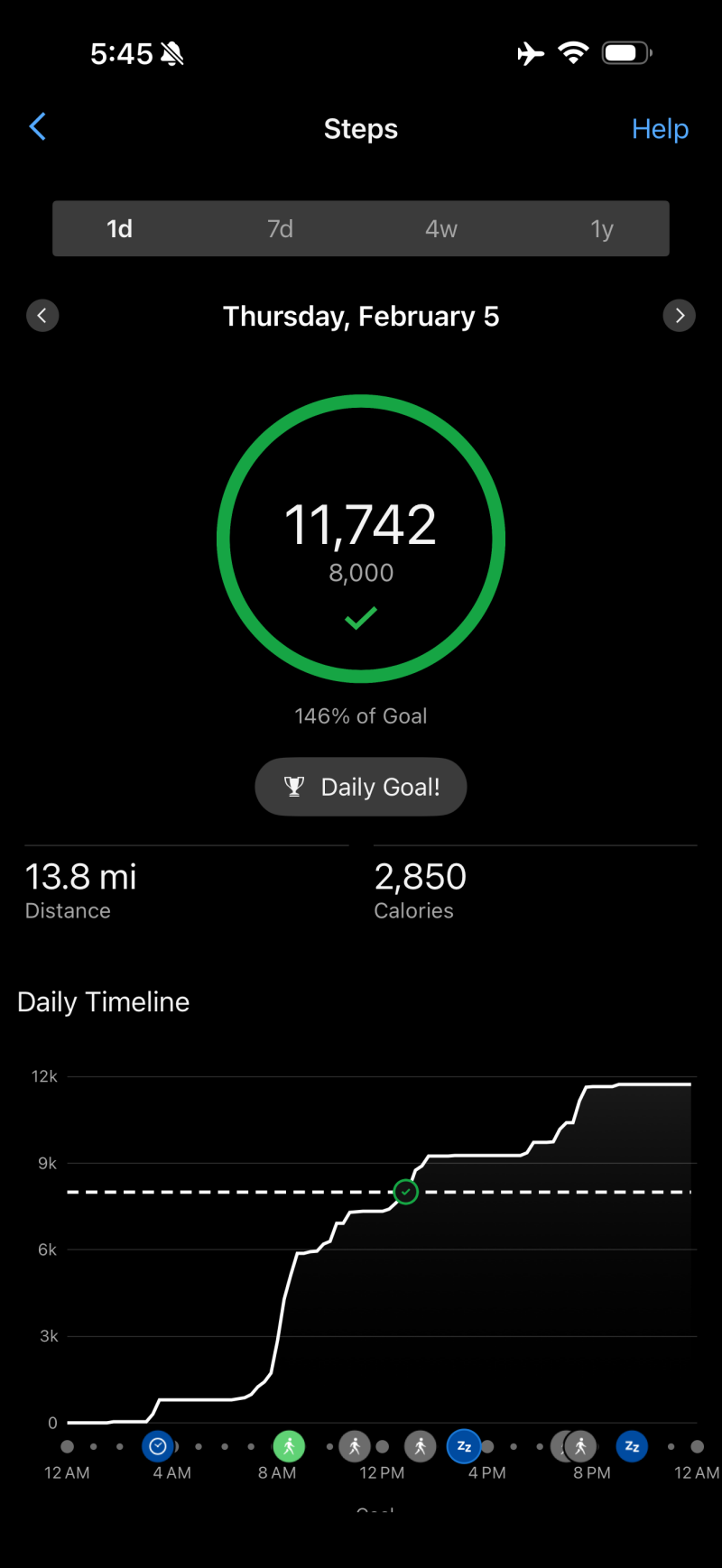Switch to the 4w view

coord(441,229)
